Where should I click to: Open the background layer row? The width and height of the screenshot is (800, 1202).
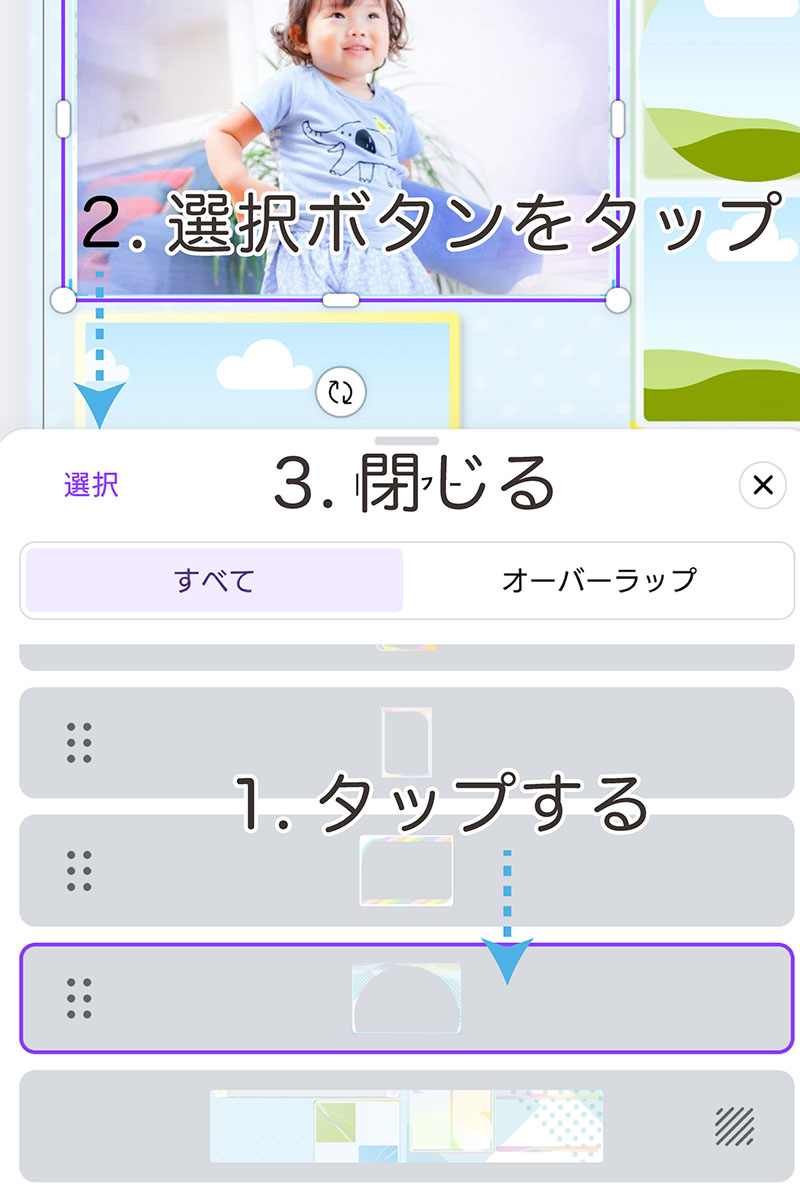406,1126
